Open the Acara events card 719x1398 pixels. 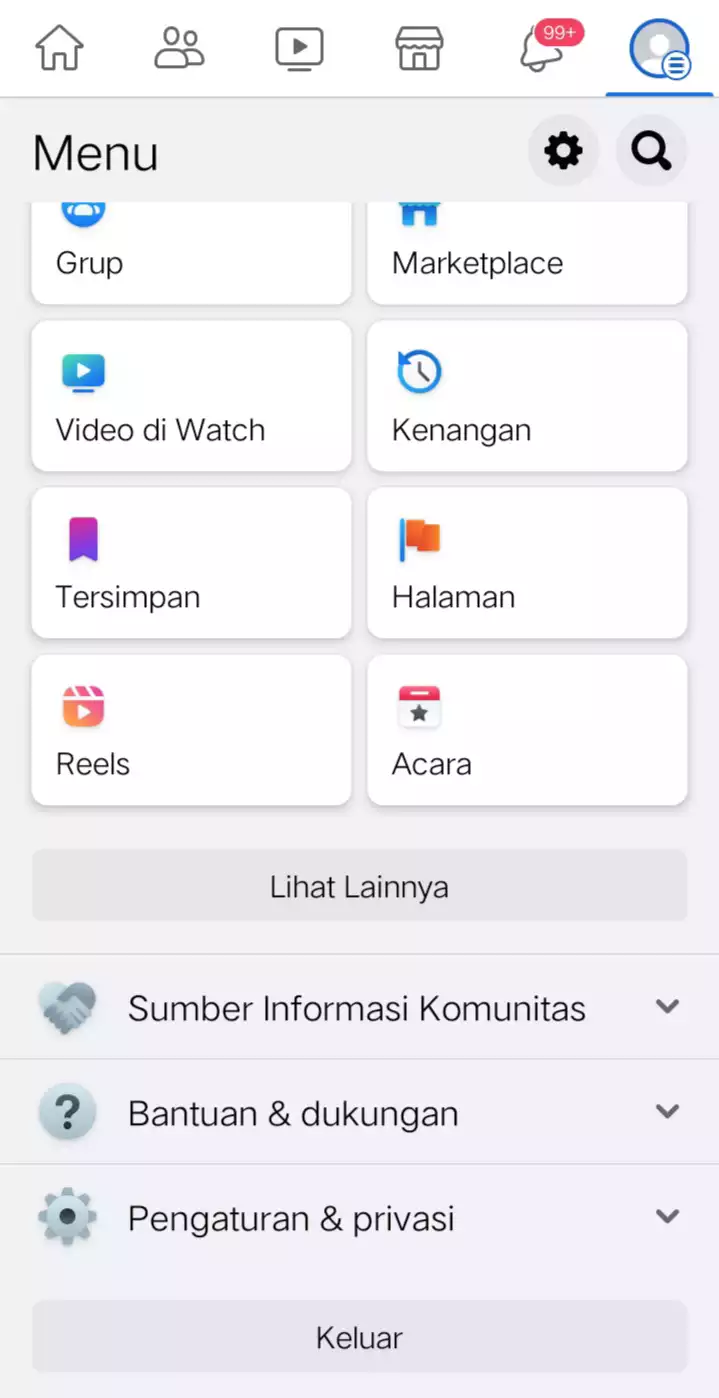[x=527, y=730]
